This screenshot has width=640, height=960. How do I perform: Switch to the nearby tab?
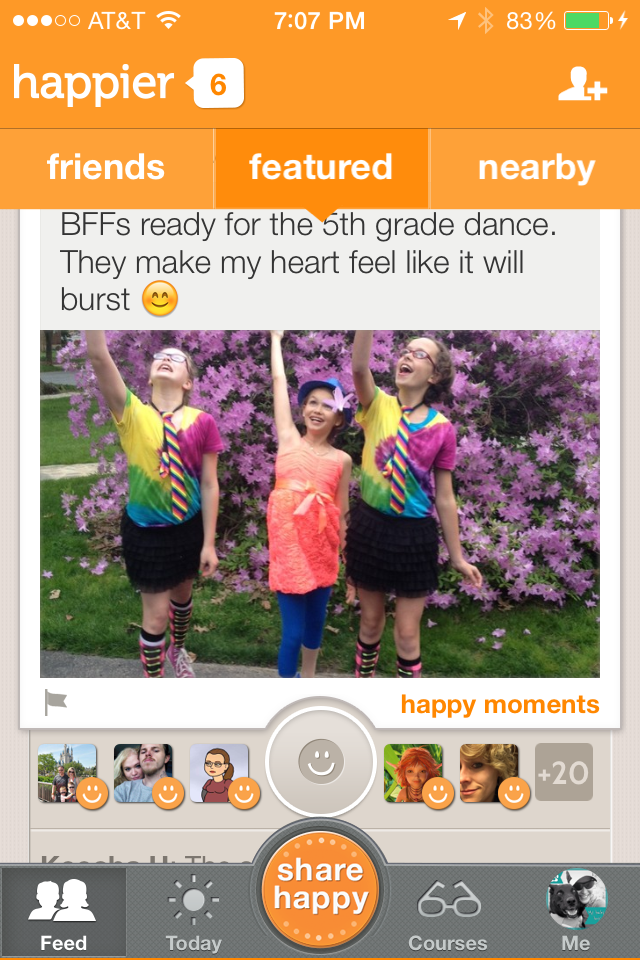536,167
